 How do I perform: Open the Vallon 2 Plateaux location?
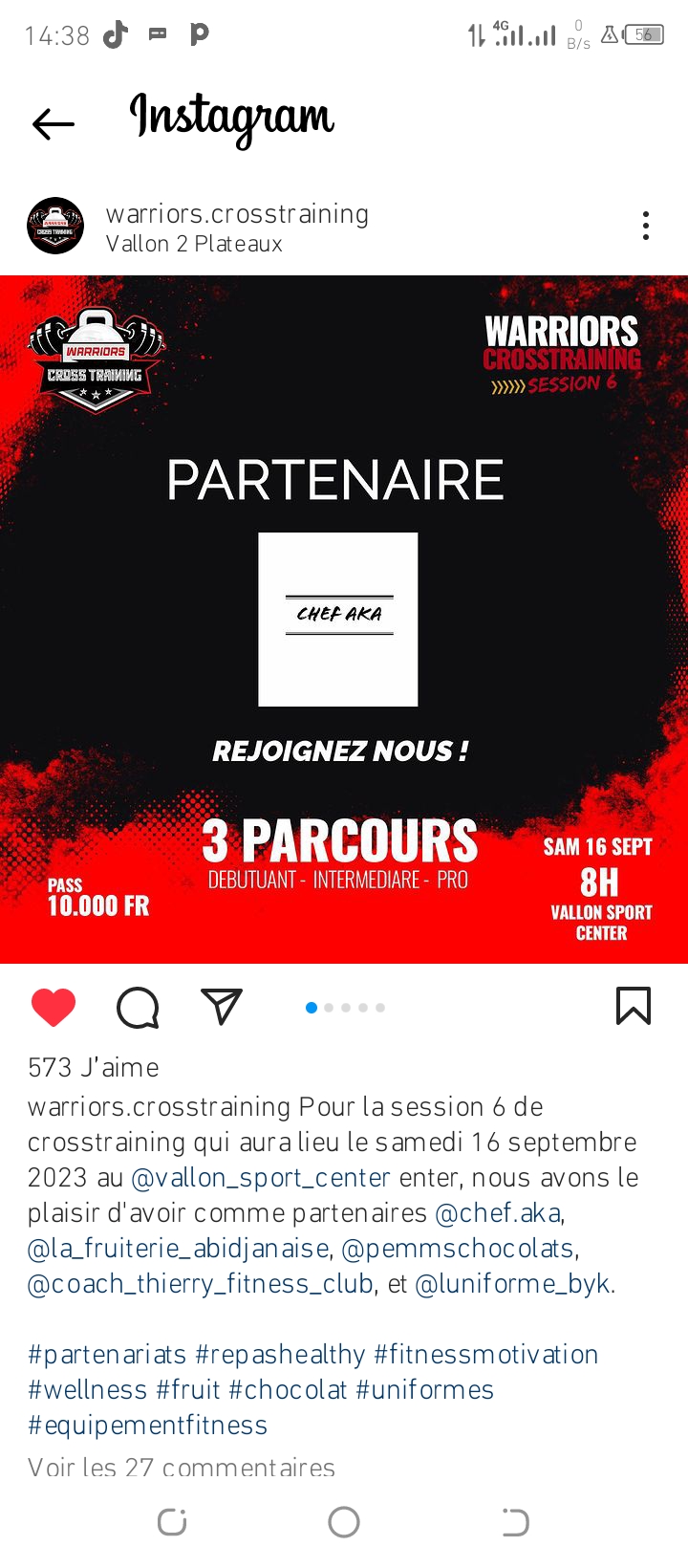[194, 244]
